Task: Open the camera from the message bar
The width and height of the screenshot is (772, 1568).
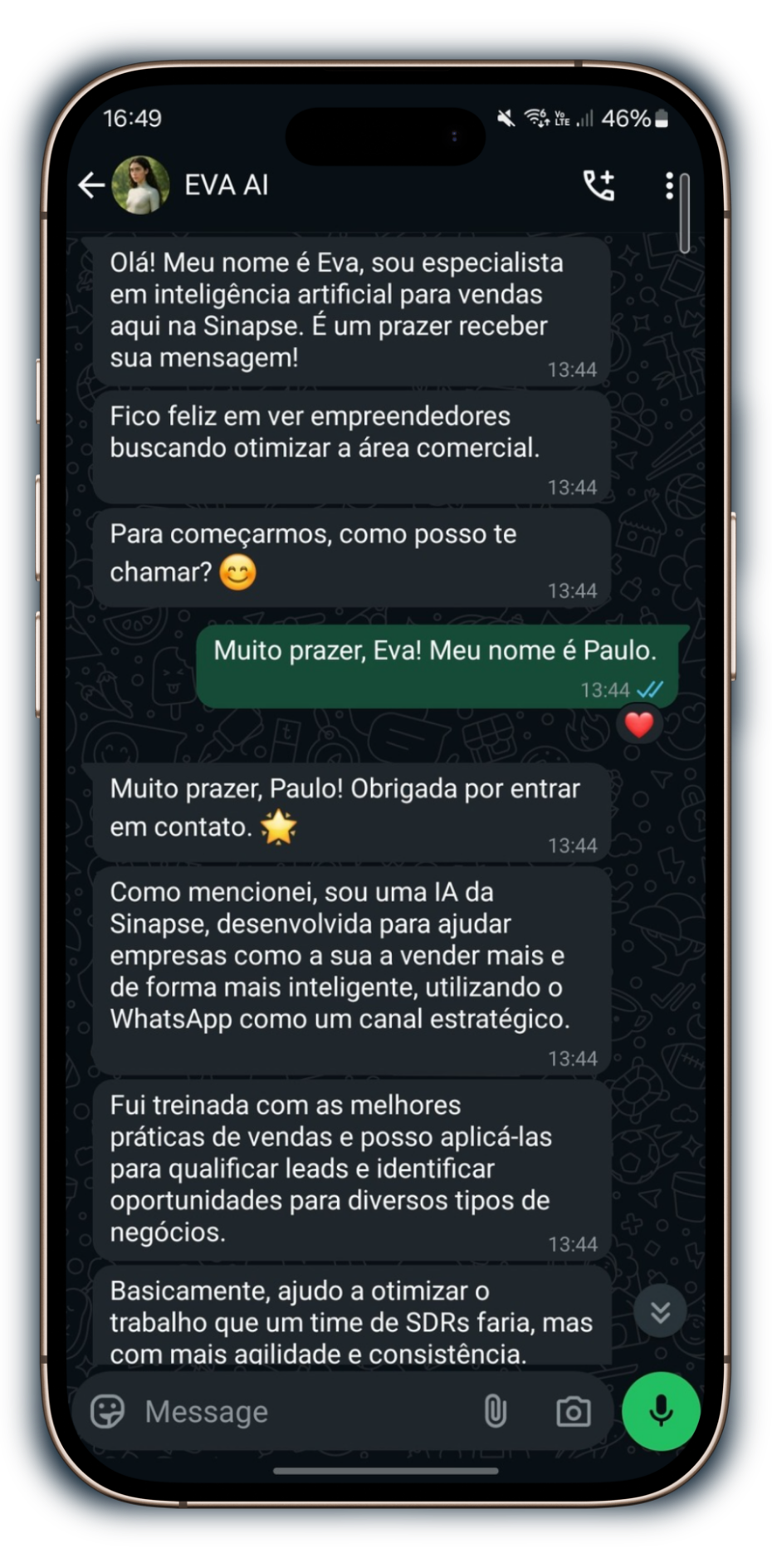Action: click(573, 1411)
